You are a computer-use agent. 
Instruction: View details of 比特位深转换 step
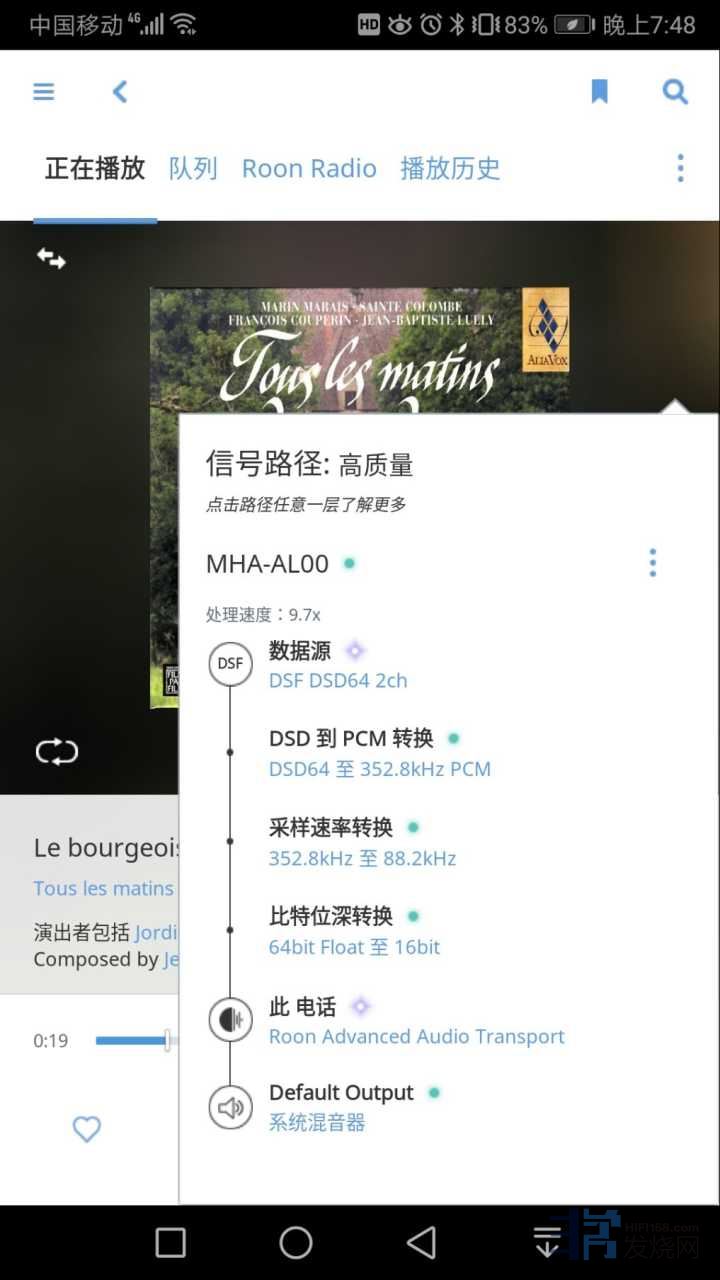(x=354, y=931)
